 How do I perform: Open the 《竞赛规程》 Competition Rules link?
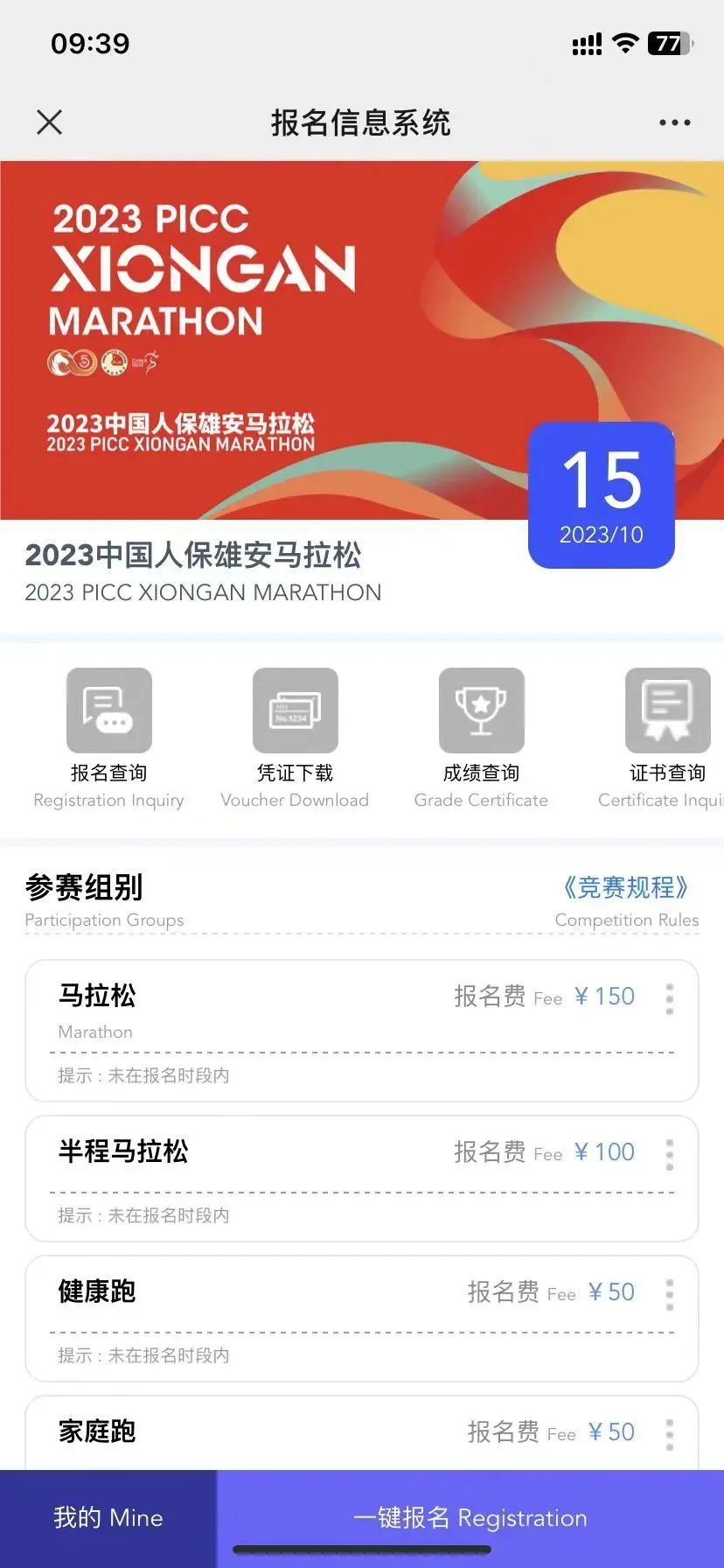[x=626, y=888]
